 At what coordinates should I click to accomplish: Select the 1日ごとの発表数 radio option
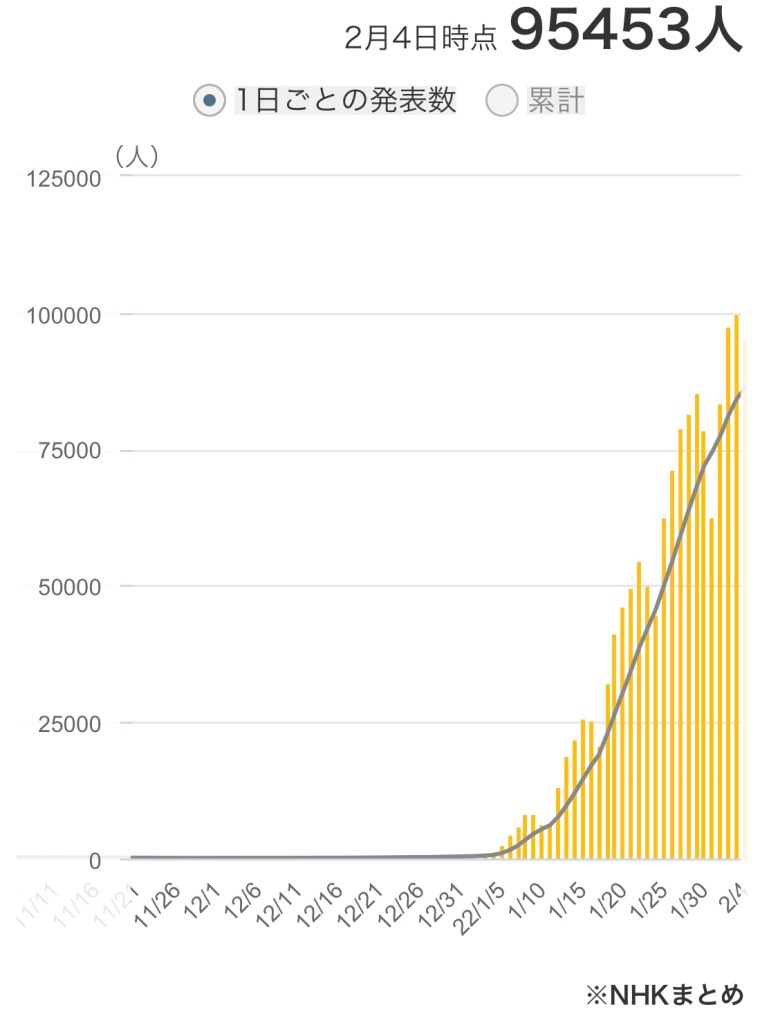click(x=209, y=101)
